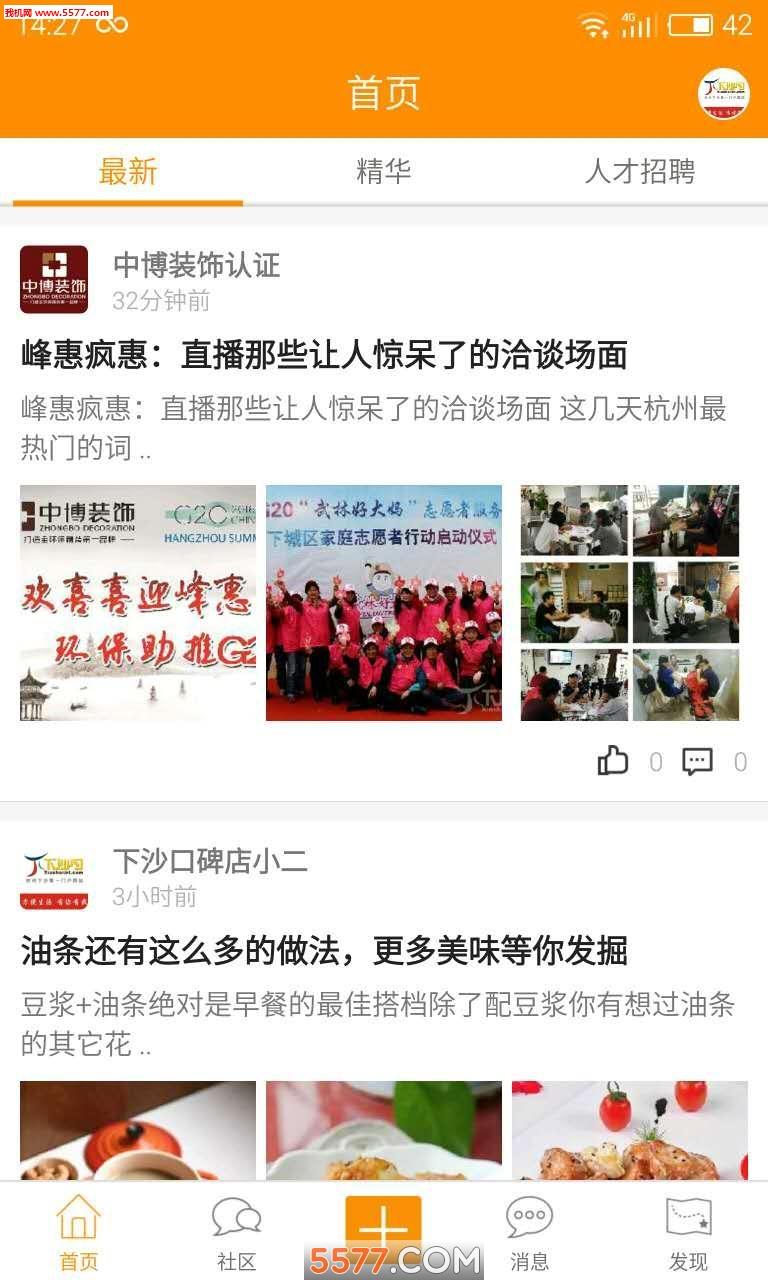Open the post 峰惠疯惠：直播那些让人惊呆了的洽谈场面

coord(324,354)
